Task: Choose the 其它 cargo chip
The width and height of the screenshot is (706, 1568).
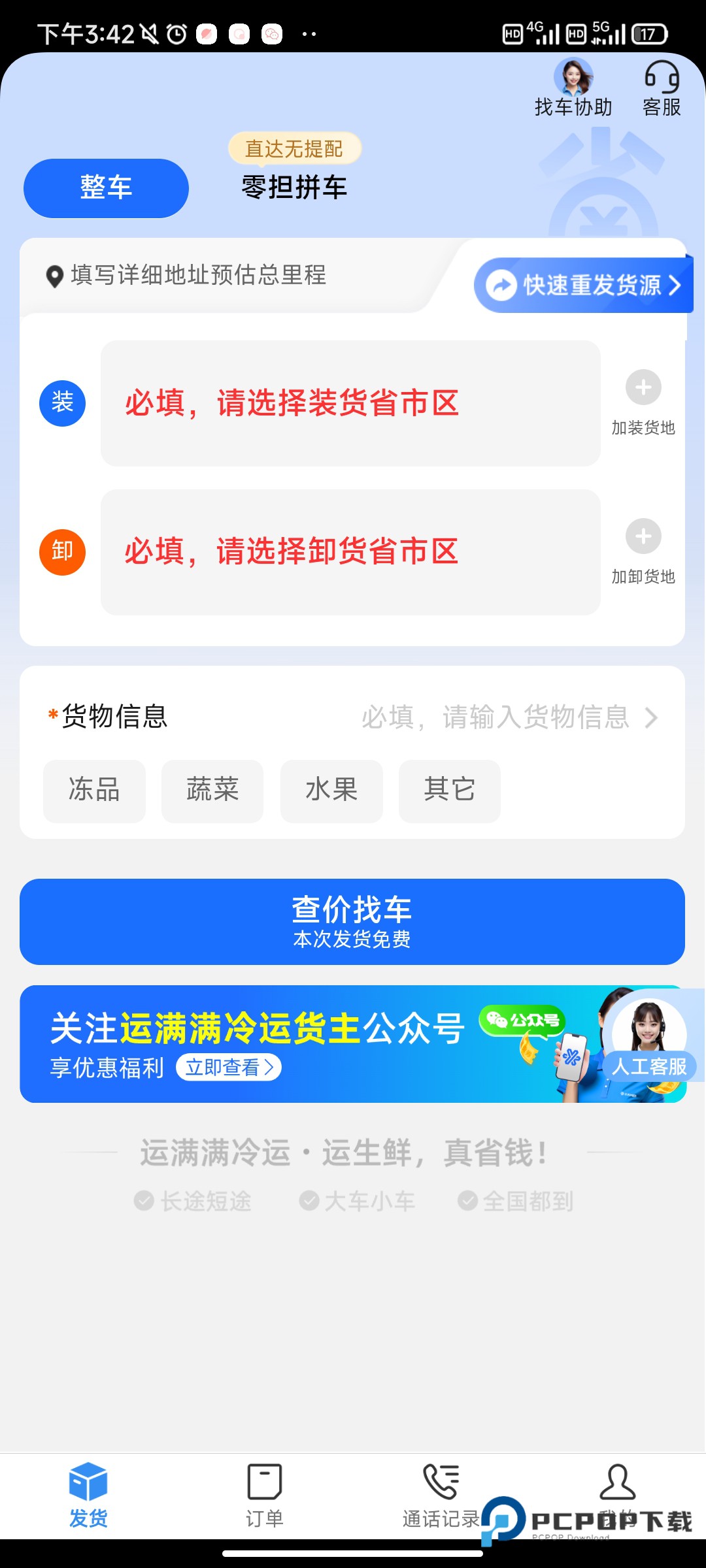Action: click(x=450, y=791)
